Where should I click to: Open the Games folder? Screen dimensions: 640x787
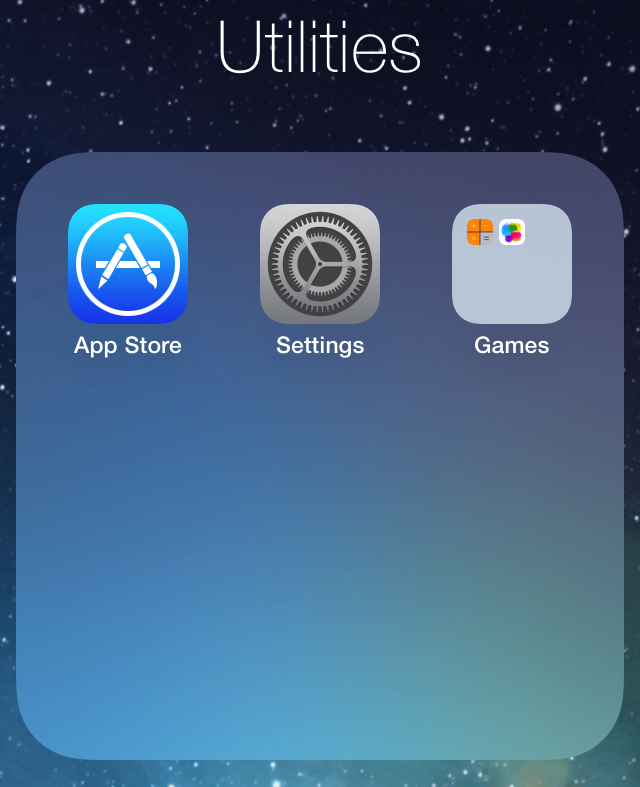[x=512, y=264]
